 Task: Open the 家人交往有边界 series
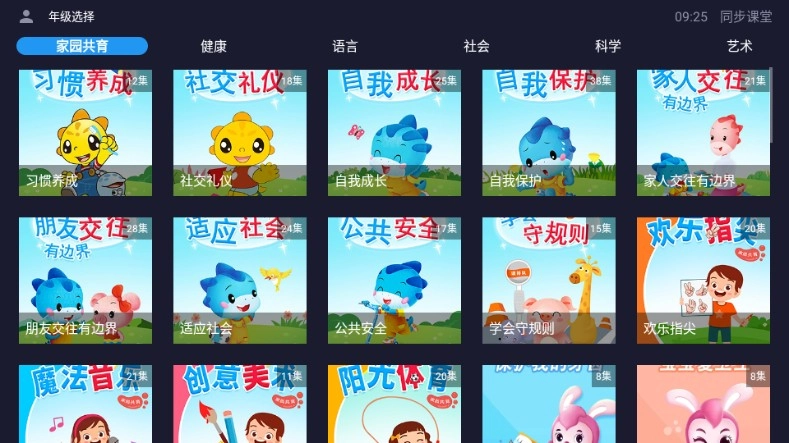tap(703, 132)
